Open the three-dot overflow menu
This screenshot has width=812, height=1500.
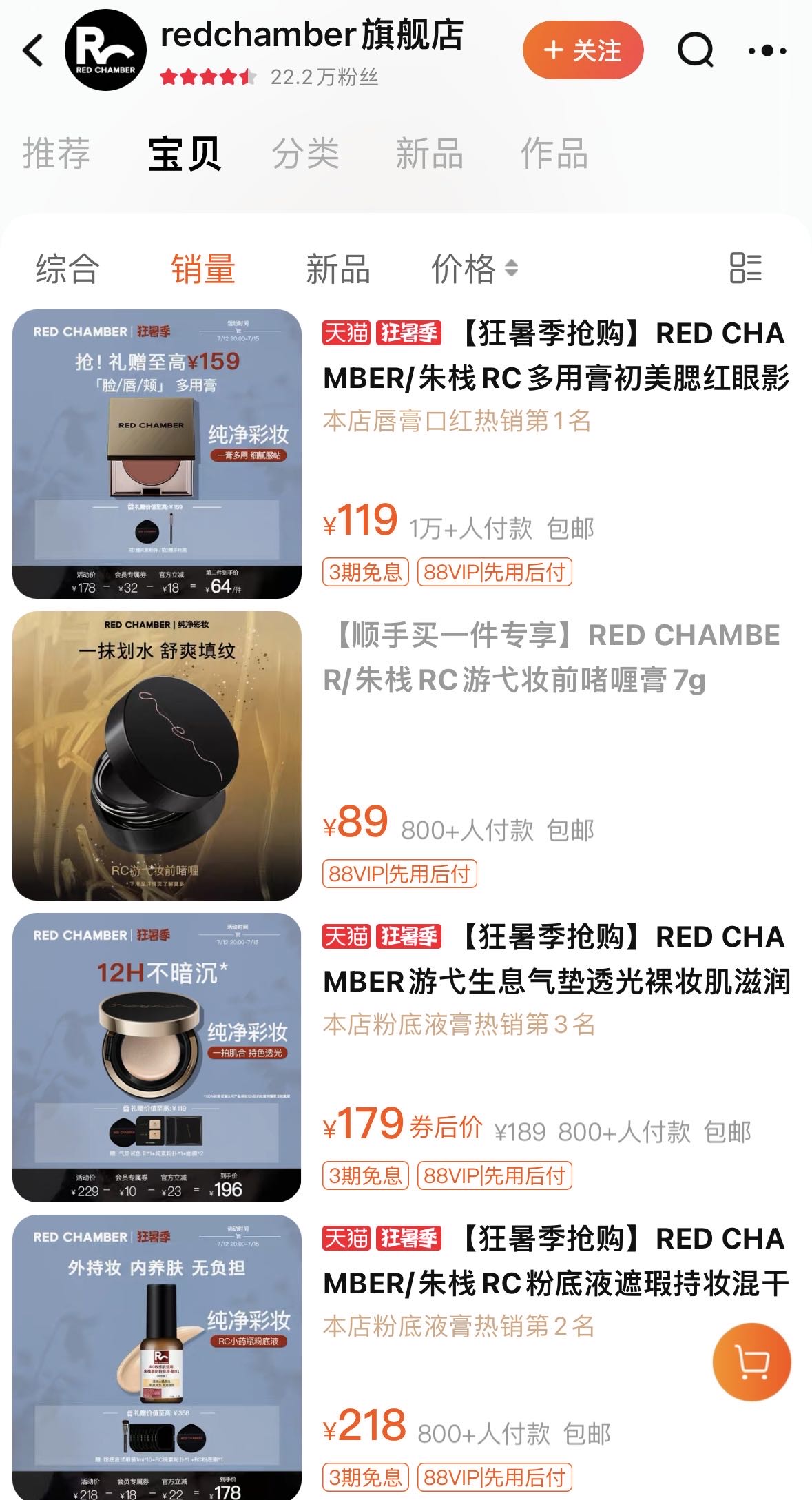coord(767,51)
